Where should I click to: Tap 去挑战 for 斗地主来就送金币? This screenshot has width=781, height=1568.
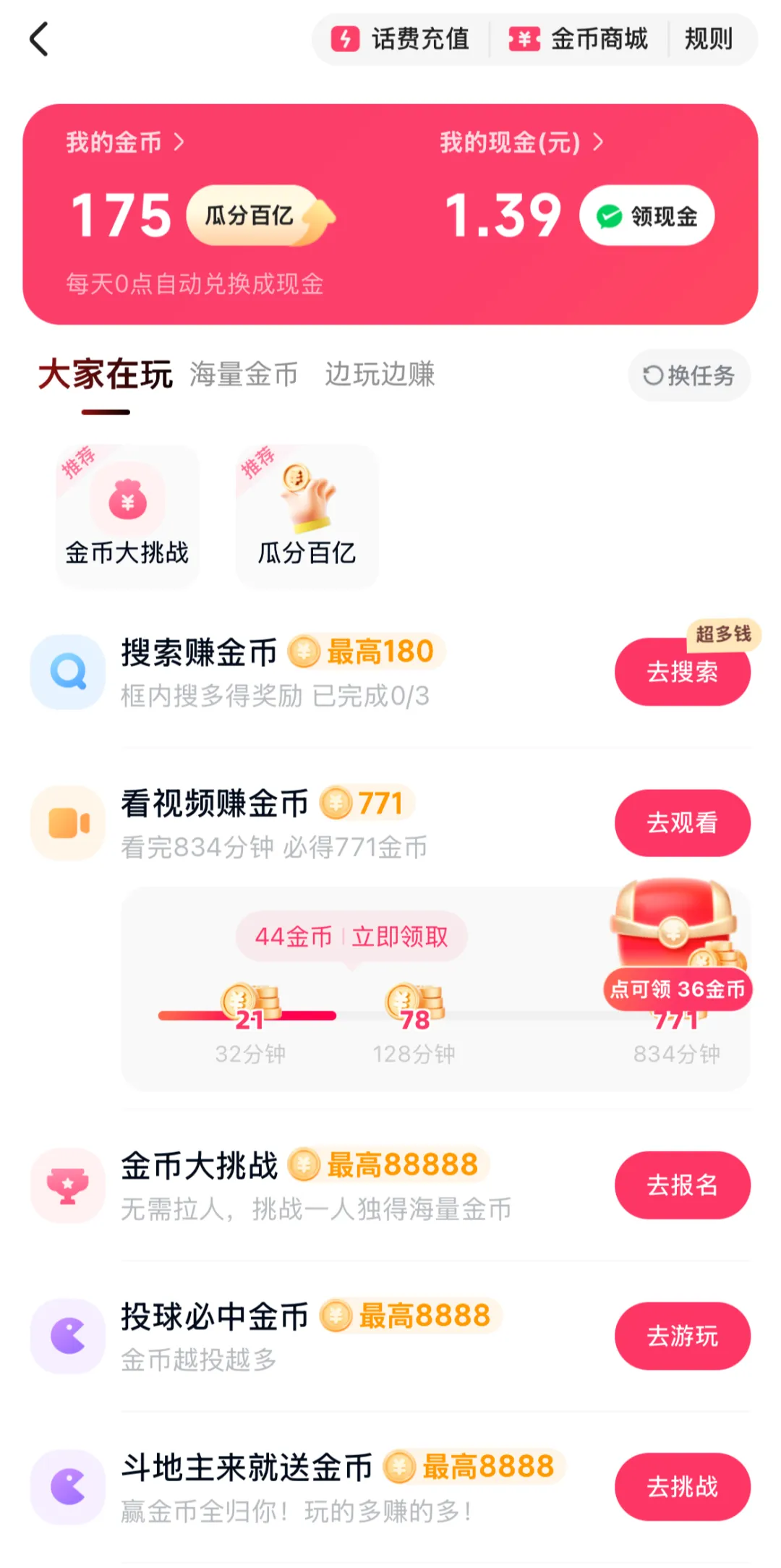coord(683,1487)
